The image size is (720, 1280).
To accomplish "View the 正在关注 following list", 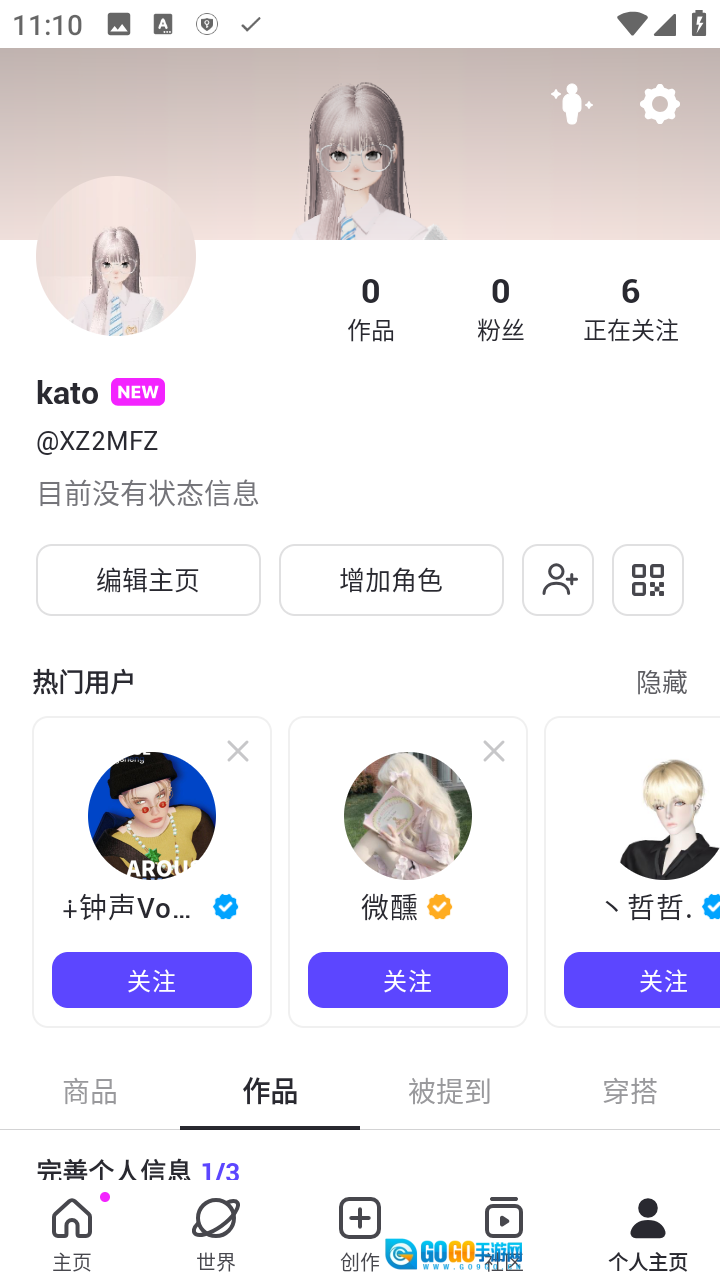I will point(631,309).
